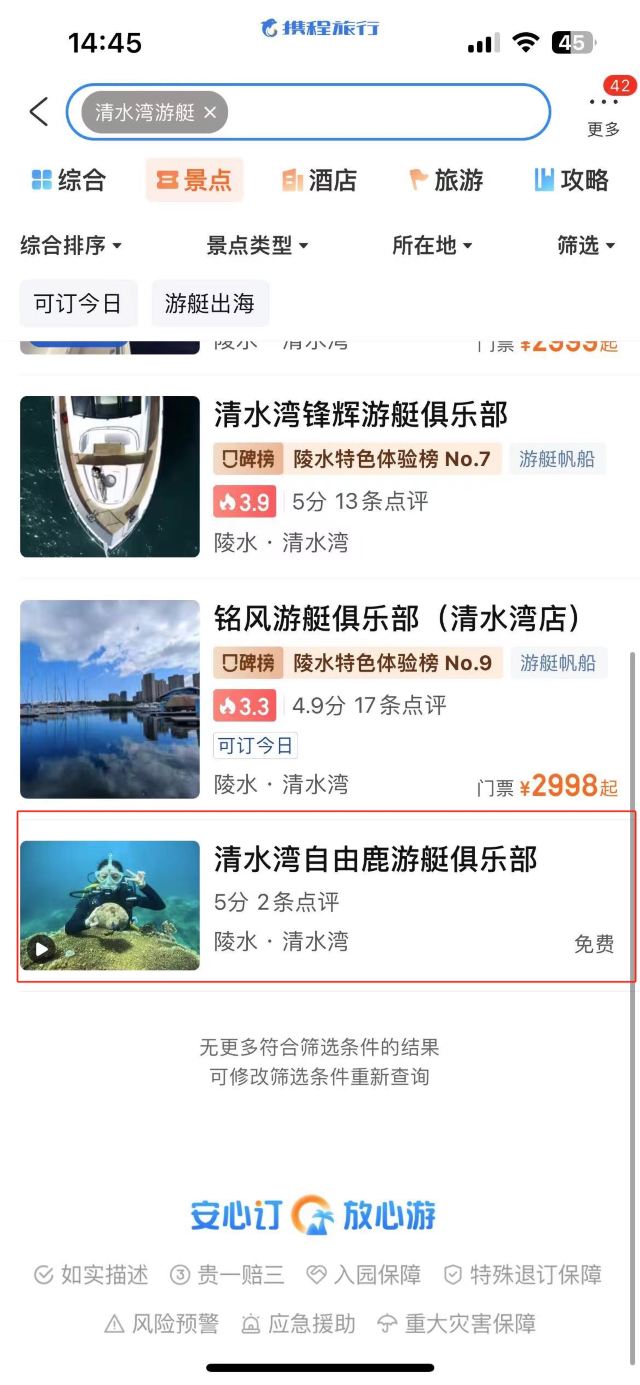Select the 景点 tab
Image resolution: width=640 pixels, height=1385 pixels.
(x=194, y=180)
